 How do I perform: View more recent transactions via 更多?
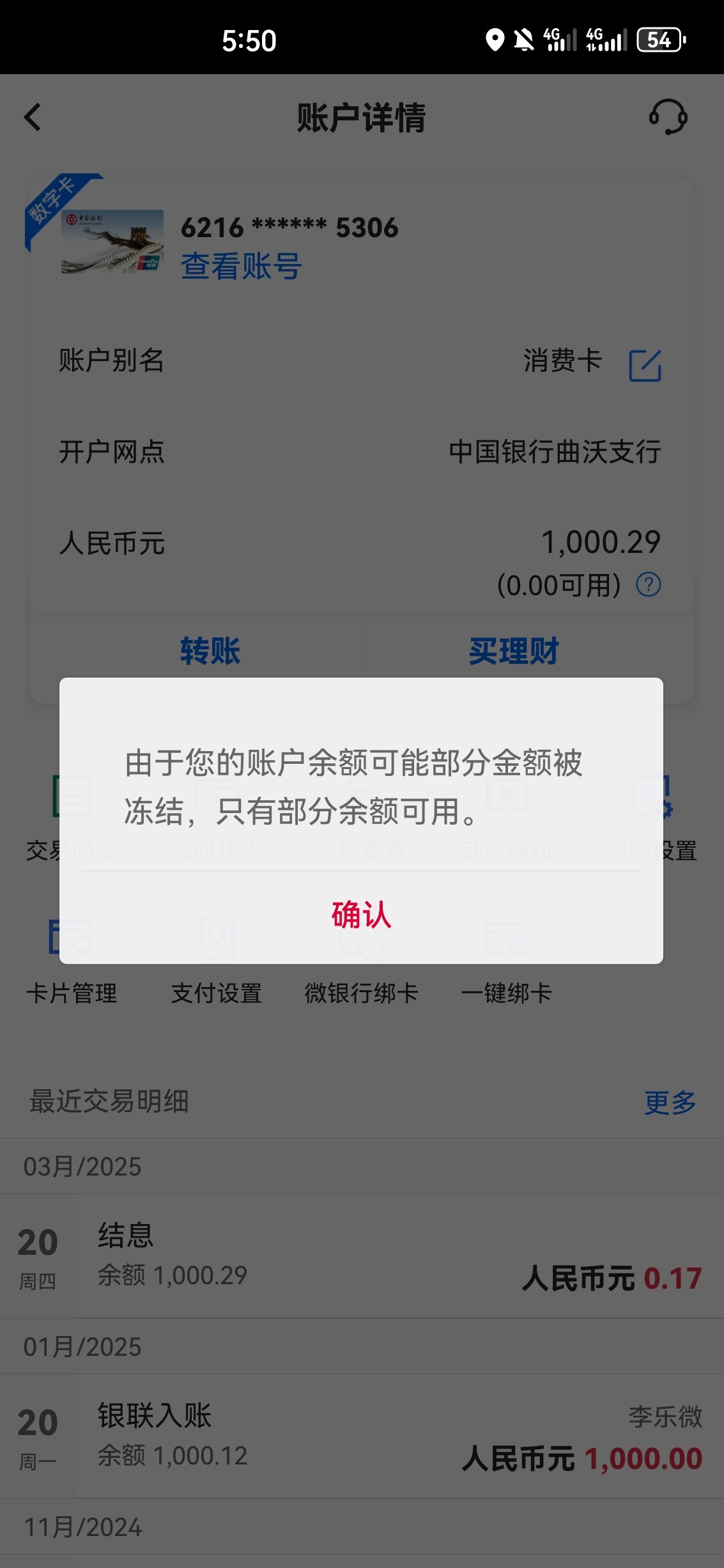click(x=670, y=1103)
